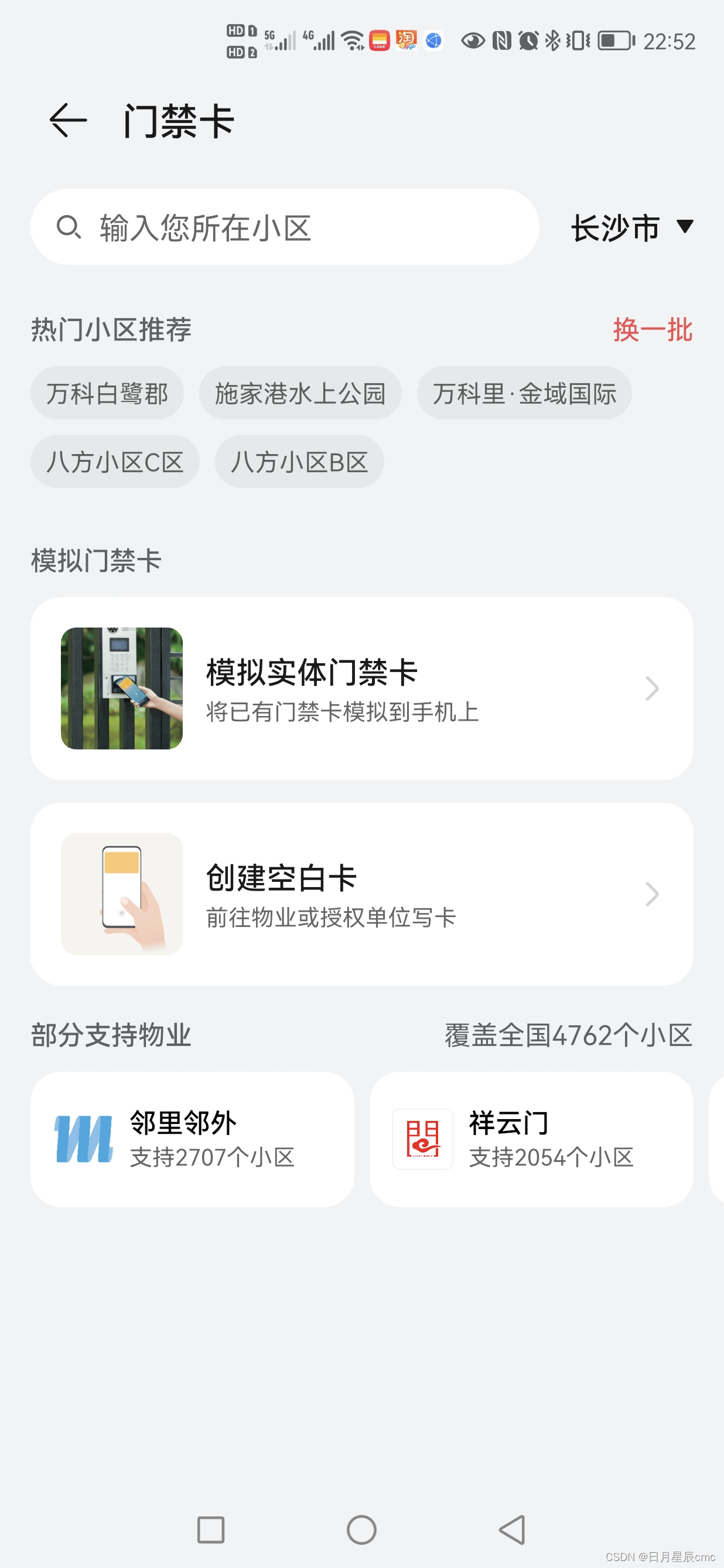The image size is (724, 1568).
Task: Select the 万科白鹭郡 chip
Action: point(107,393)
